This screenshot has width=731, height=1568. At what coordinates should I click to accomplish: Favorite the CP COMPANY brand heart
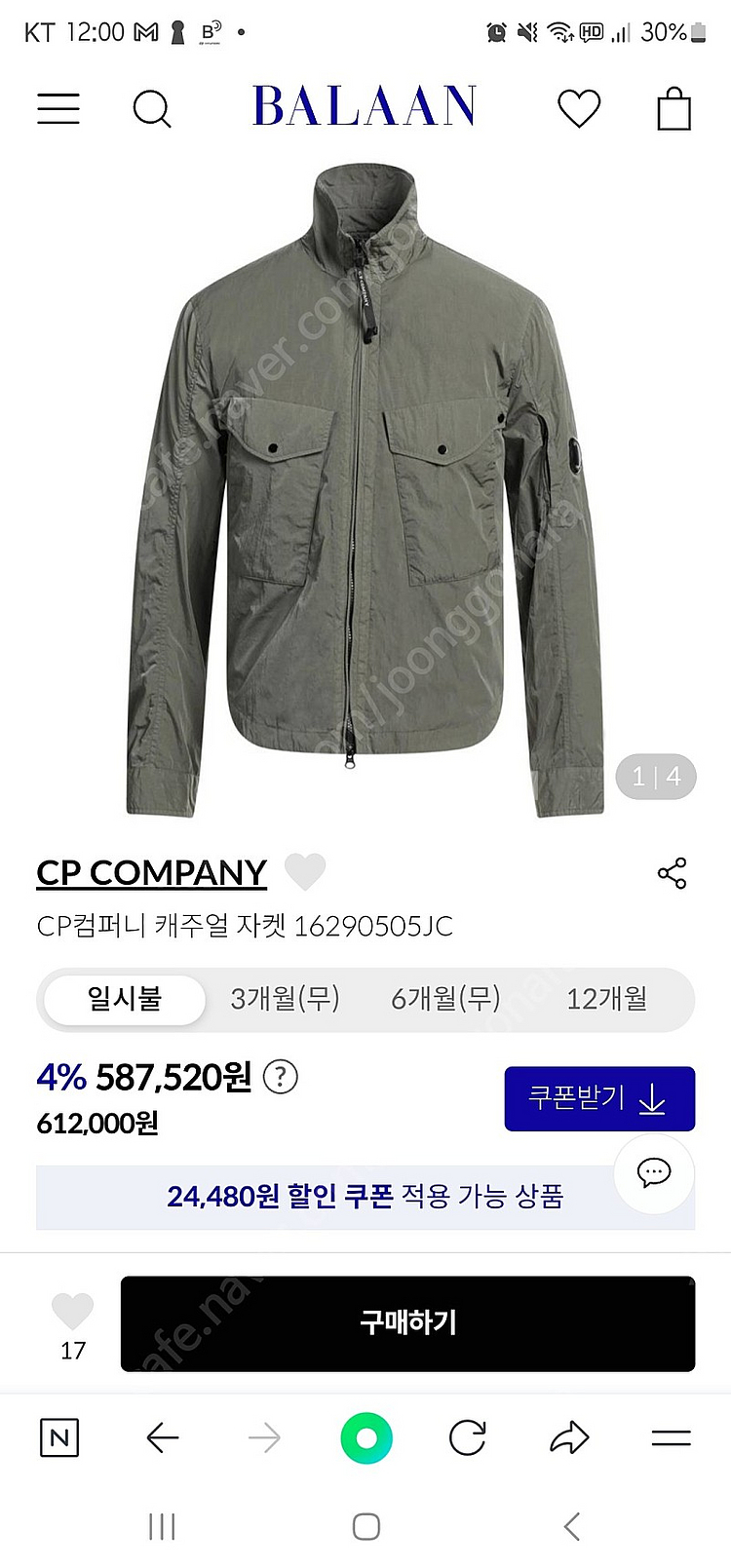304,871
